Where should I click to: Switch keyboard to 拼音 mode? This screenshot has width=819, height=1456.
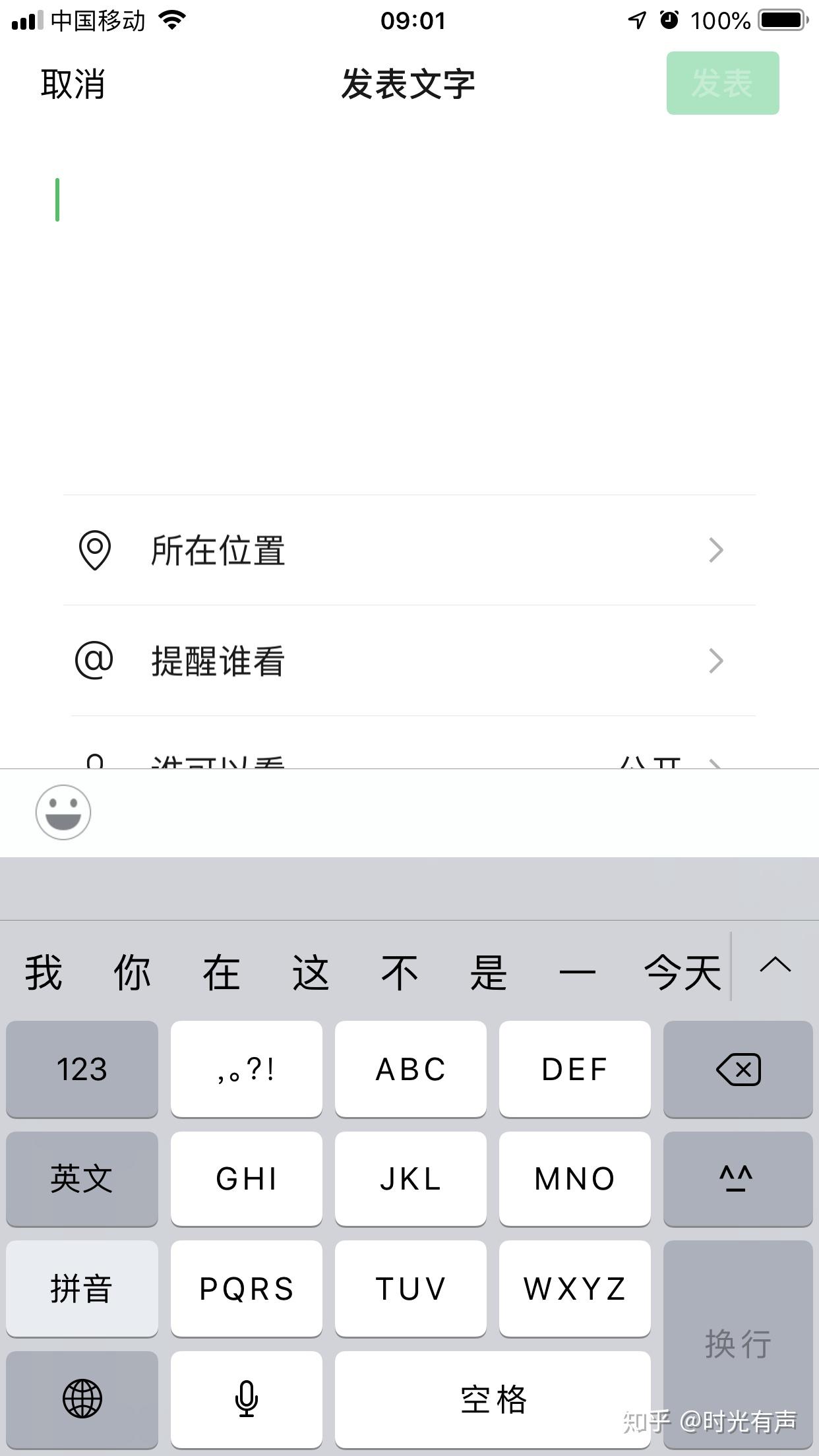pyautogui.click(x=82, y=1289)
